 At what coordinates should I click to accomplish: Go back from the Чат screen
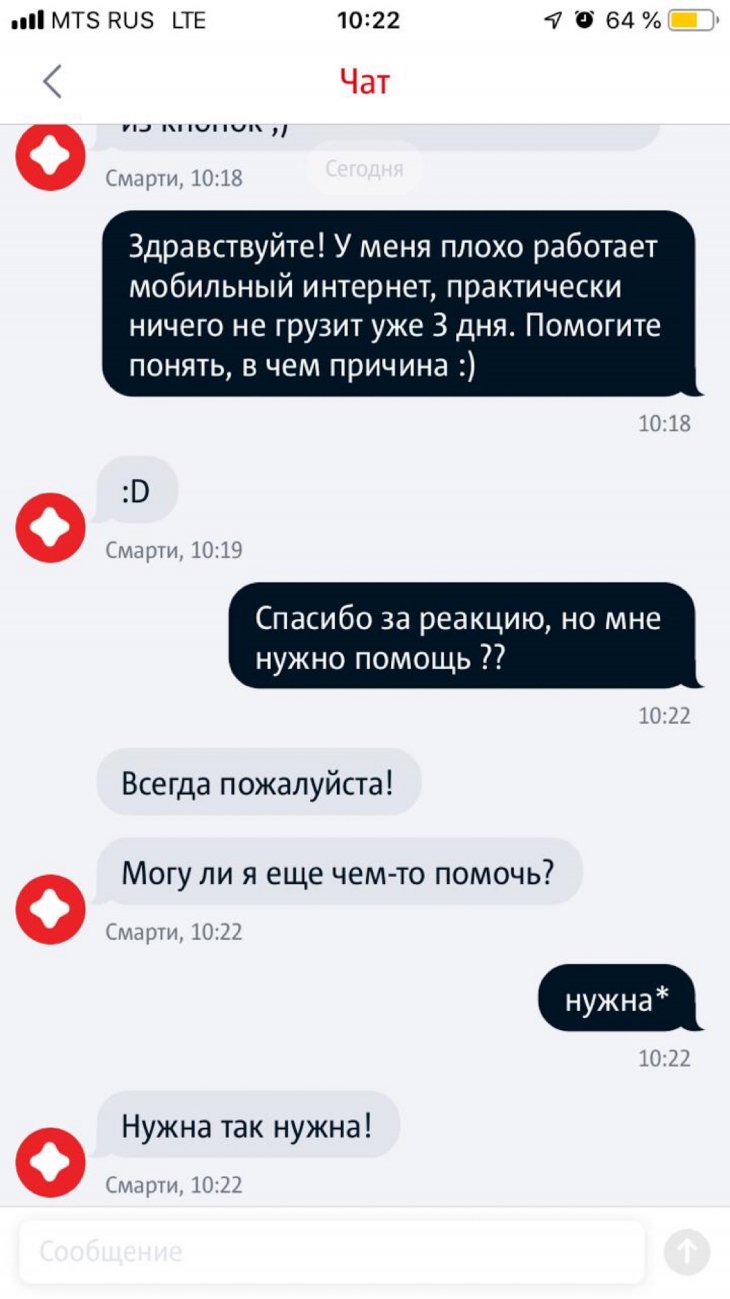coord(53,81)
